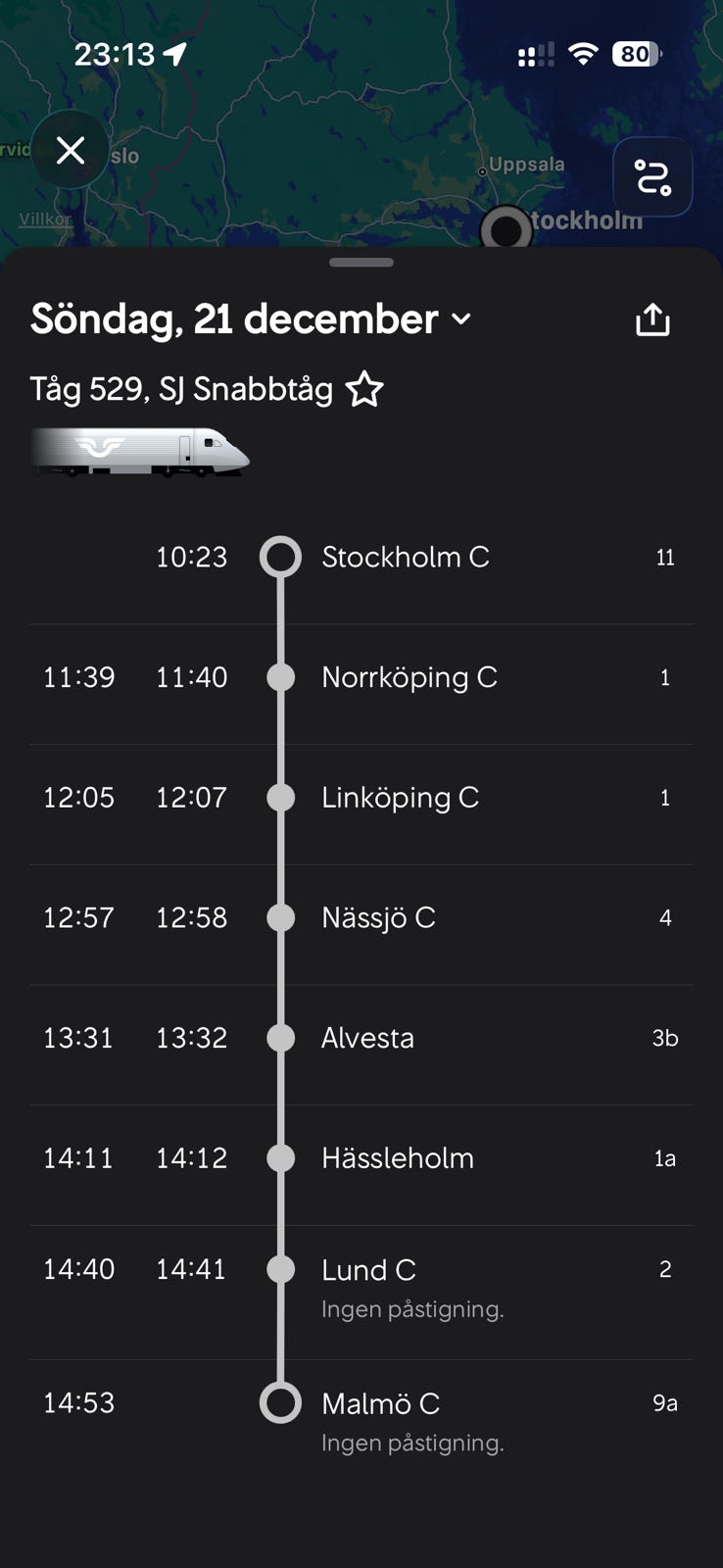Open the Norrköping C stop row

point(361,677)
